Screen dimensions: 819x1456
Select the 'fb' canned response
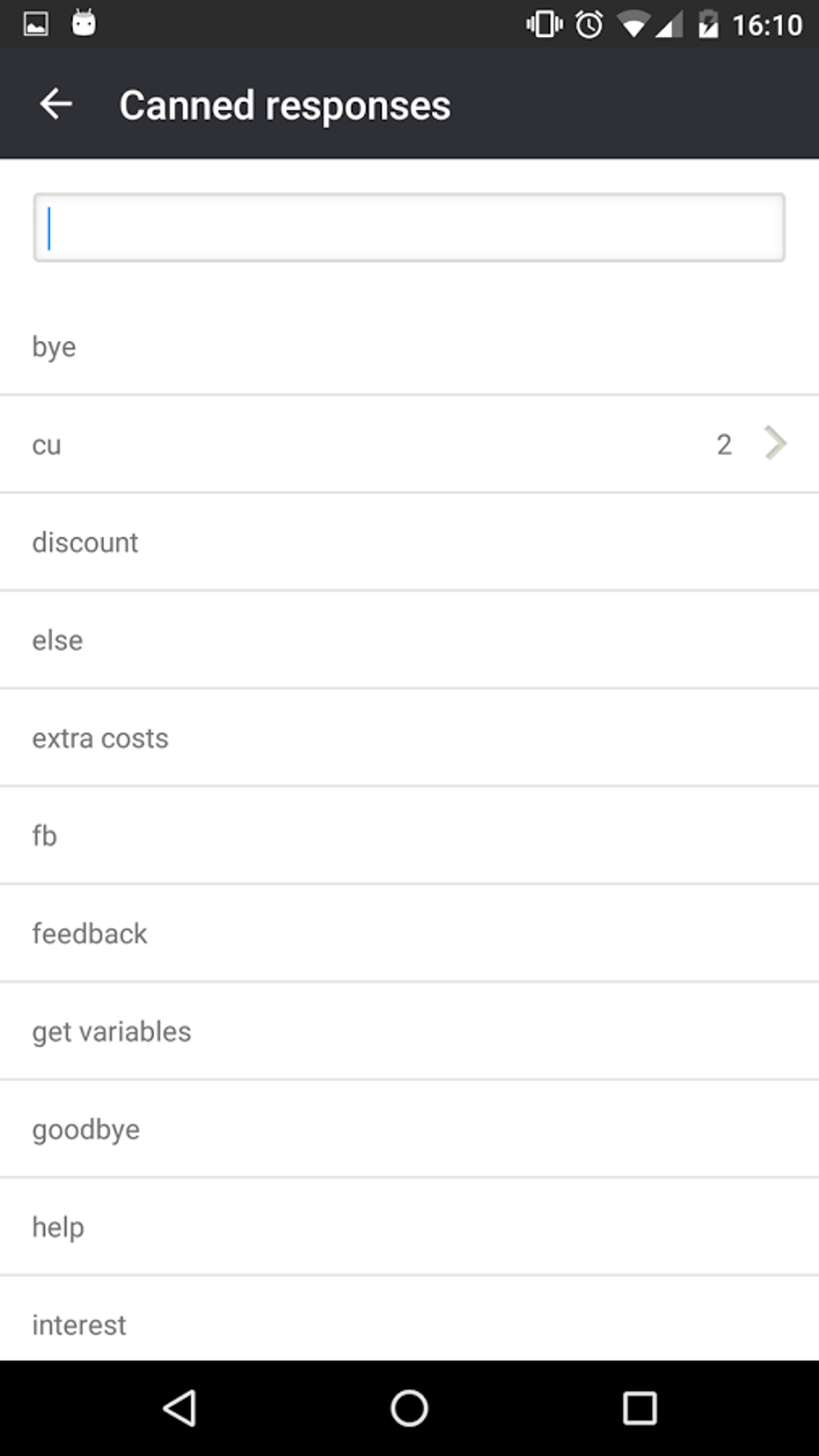click(x=409, y=836)
